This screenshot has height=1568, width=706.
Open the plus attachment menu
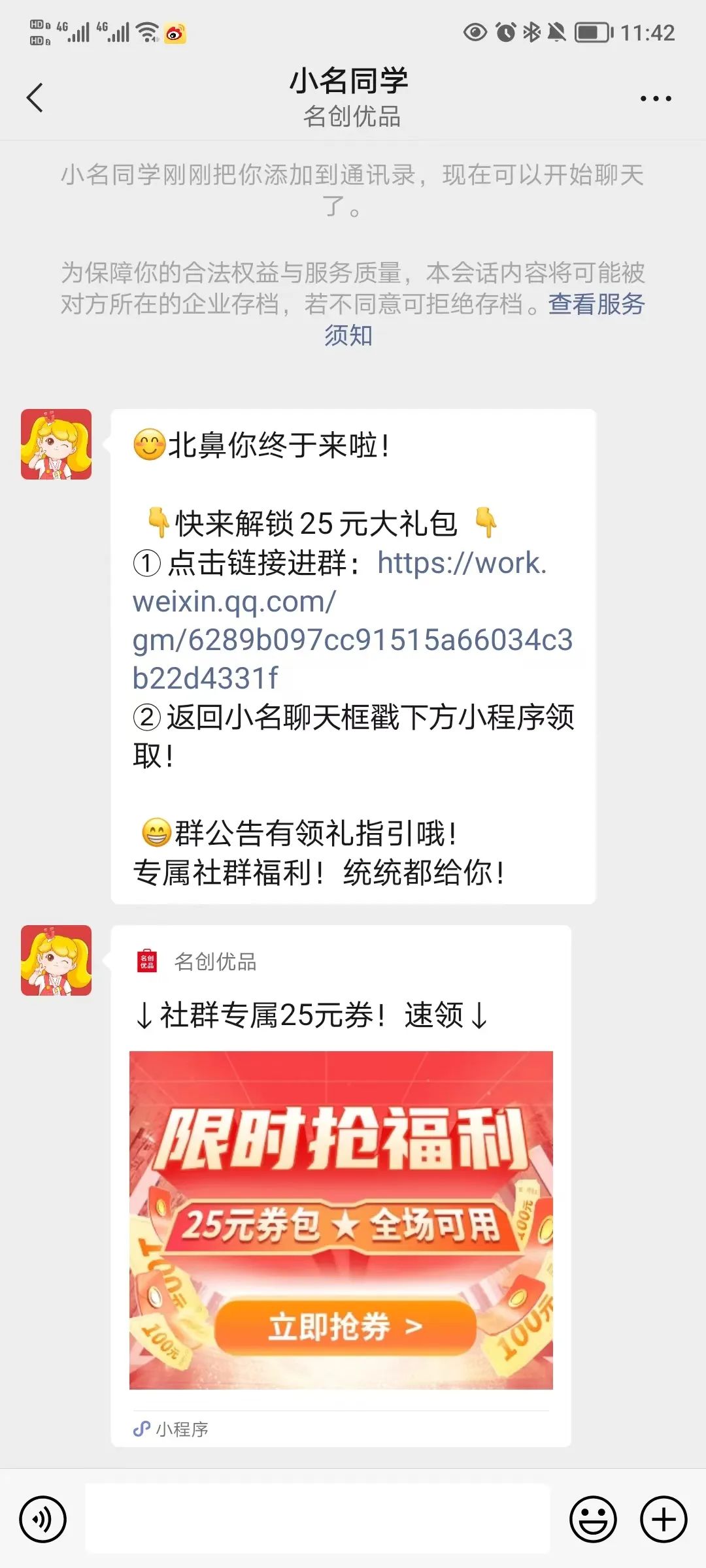point(663,1519)
